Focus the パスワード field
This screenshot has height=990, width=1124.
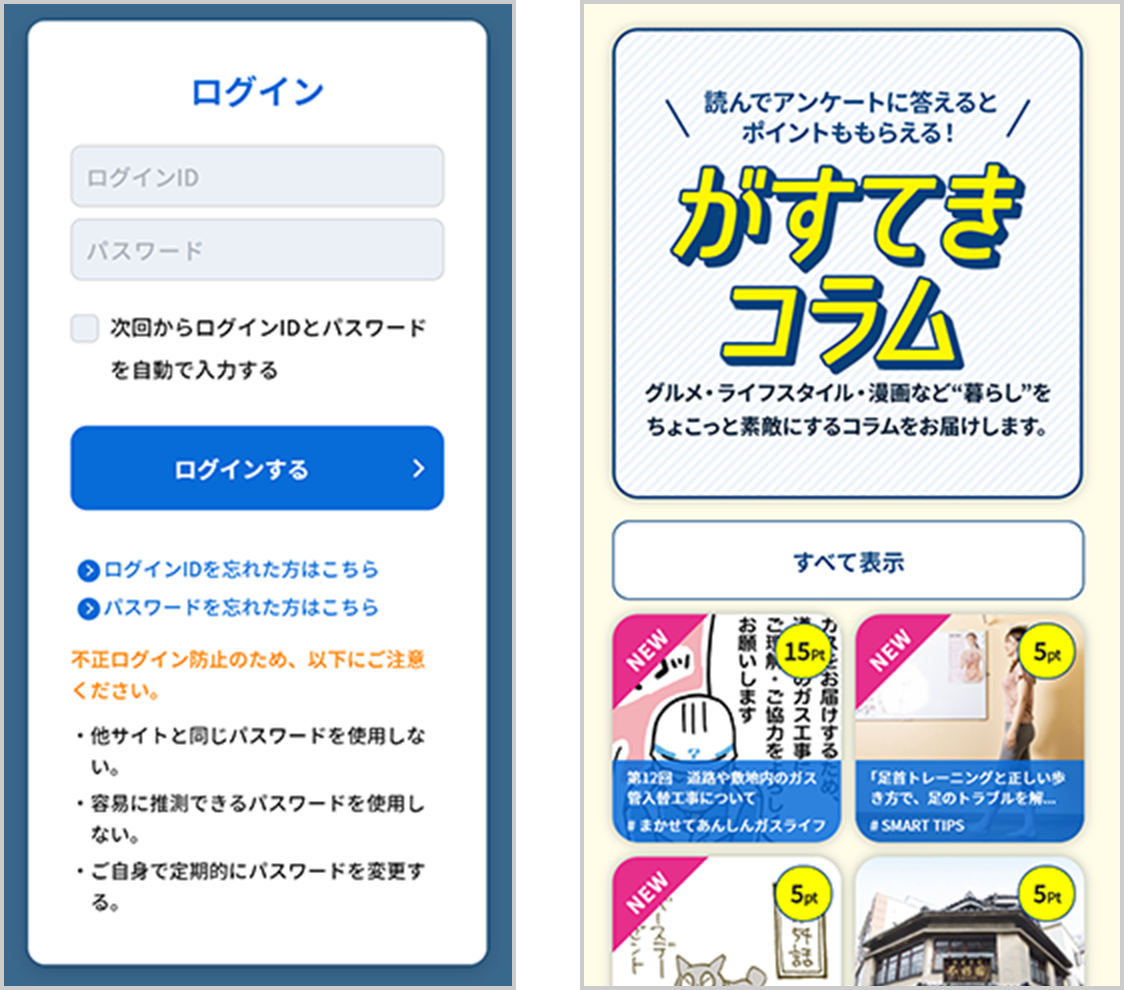257,250
